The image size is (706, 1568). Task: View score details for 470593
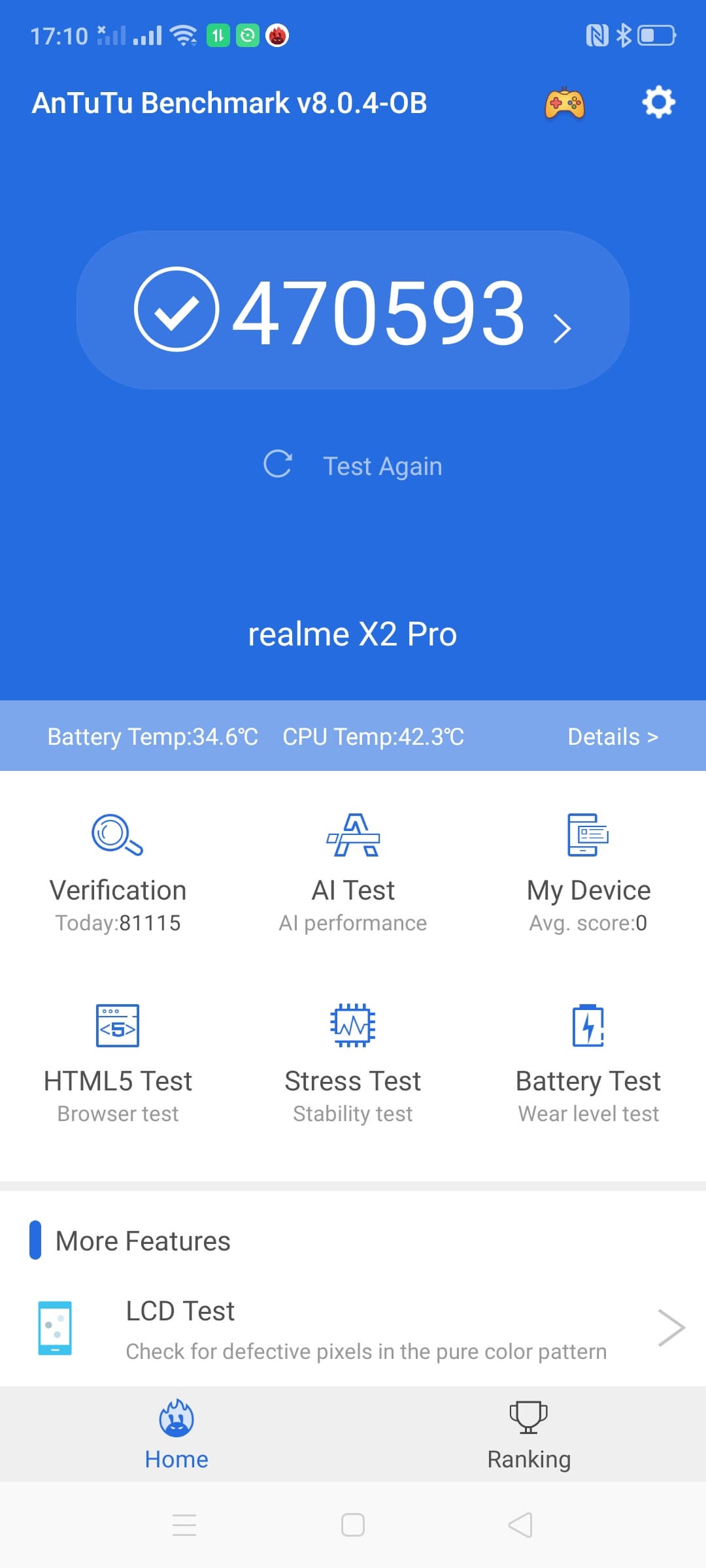[x=353, y=310]
